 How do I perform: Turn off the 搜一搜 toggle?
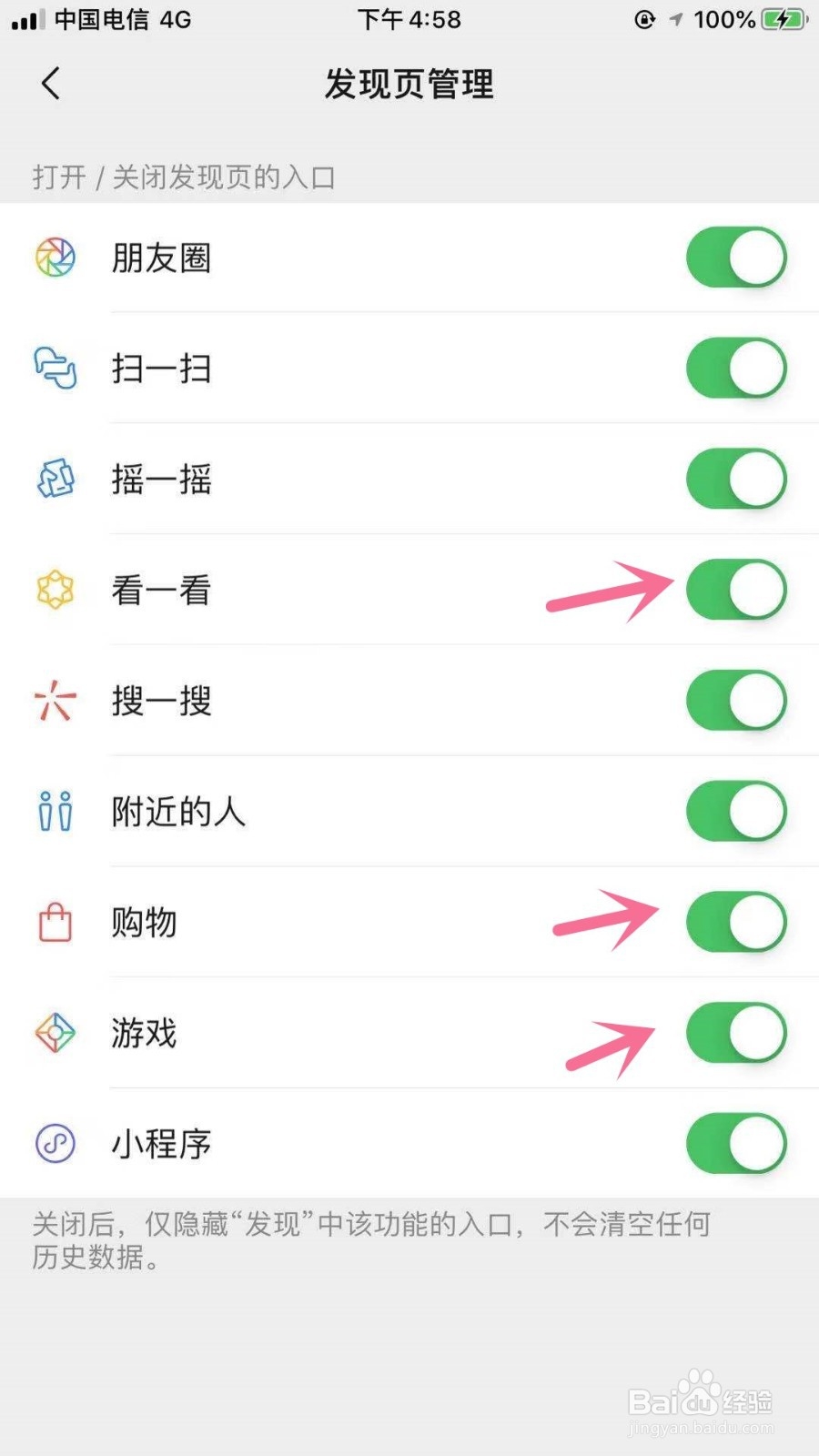[x=737, y=701]
